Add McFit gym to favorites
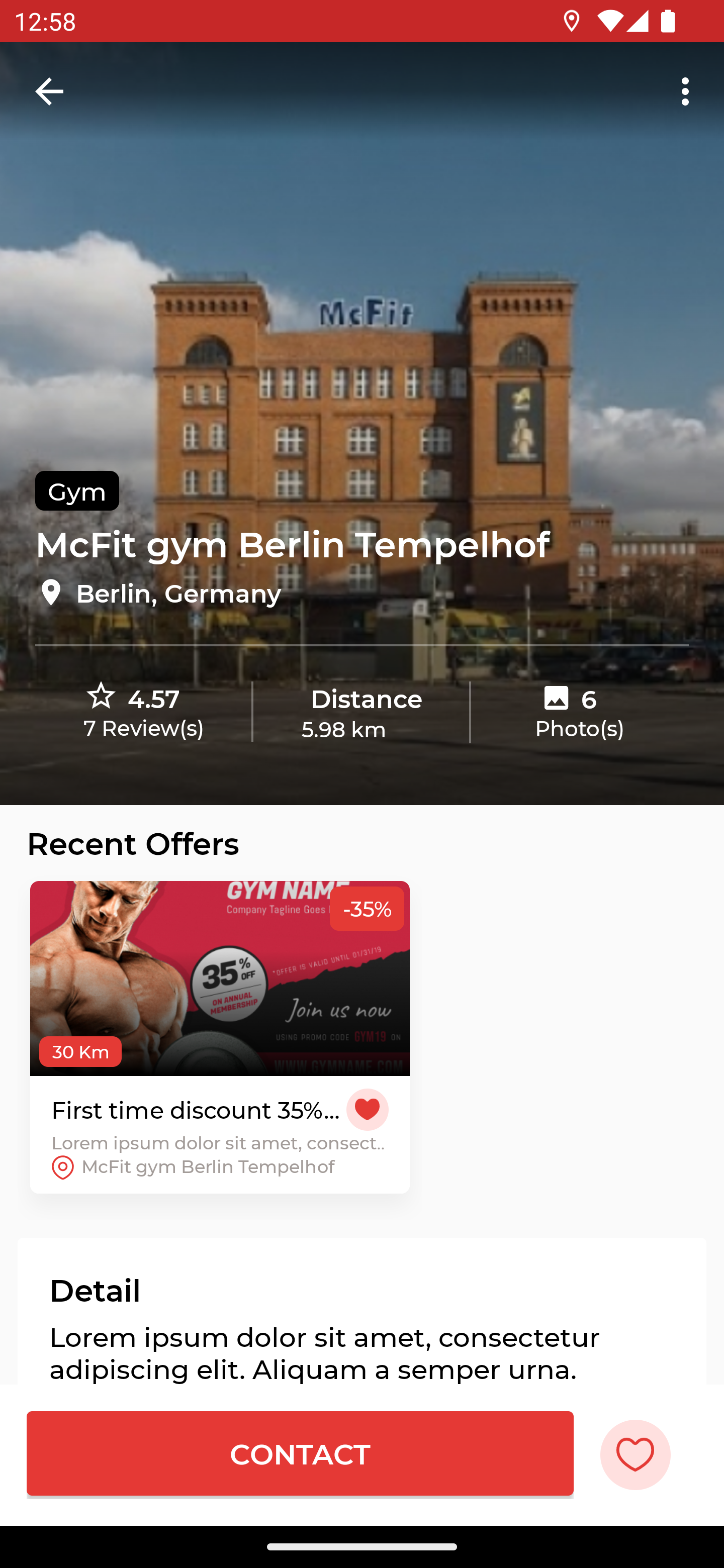 pyautogui.click(x=635, y=1454)
